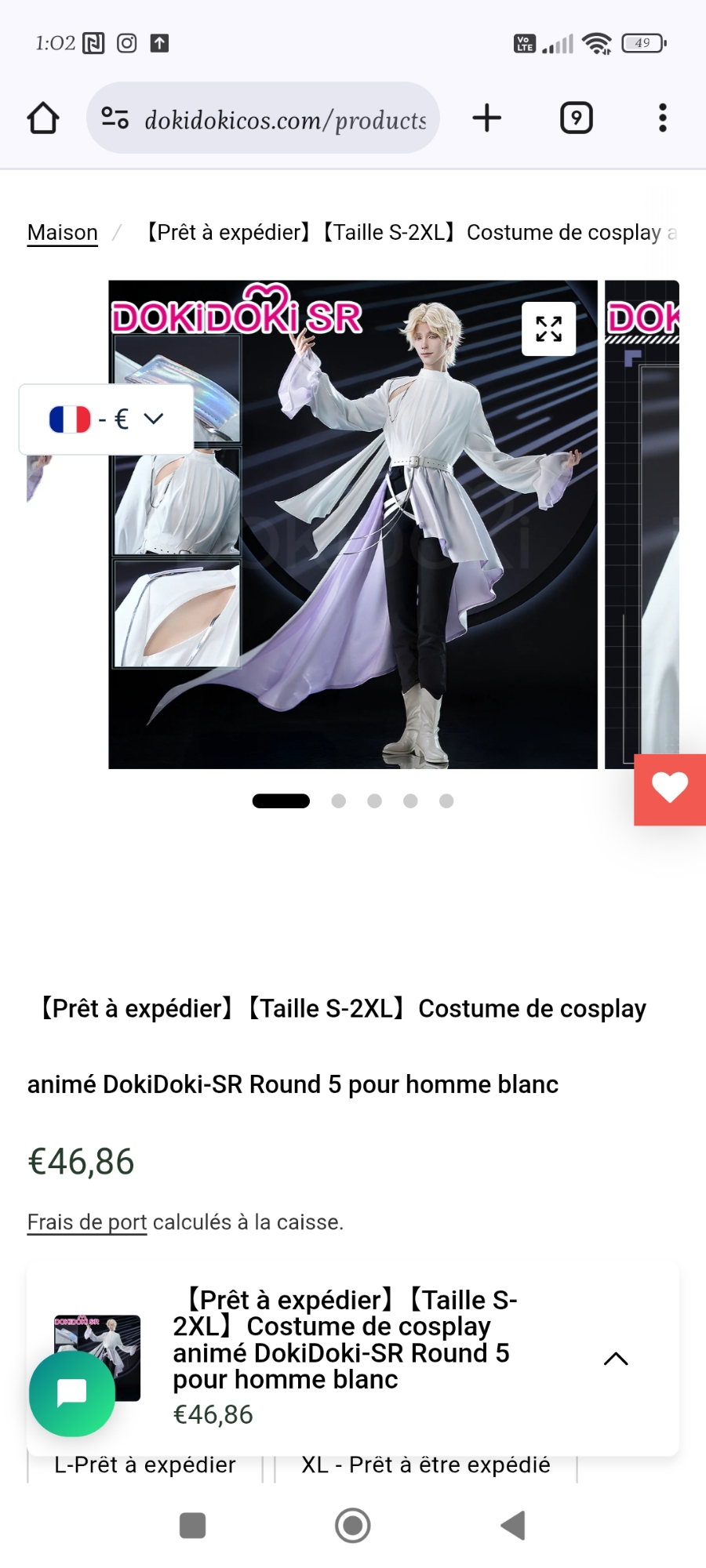Follow the Maison breadcrumb link

point(63,233)
